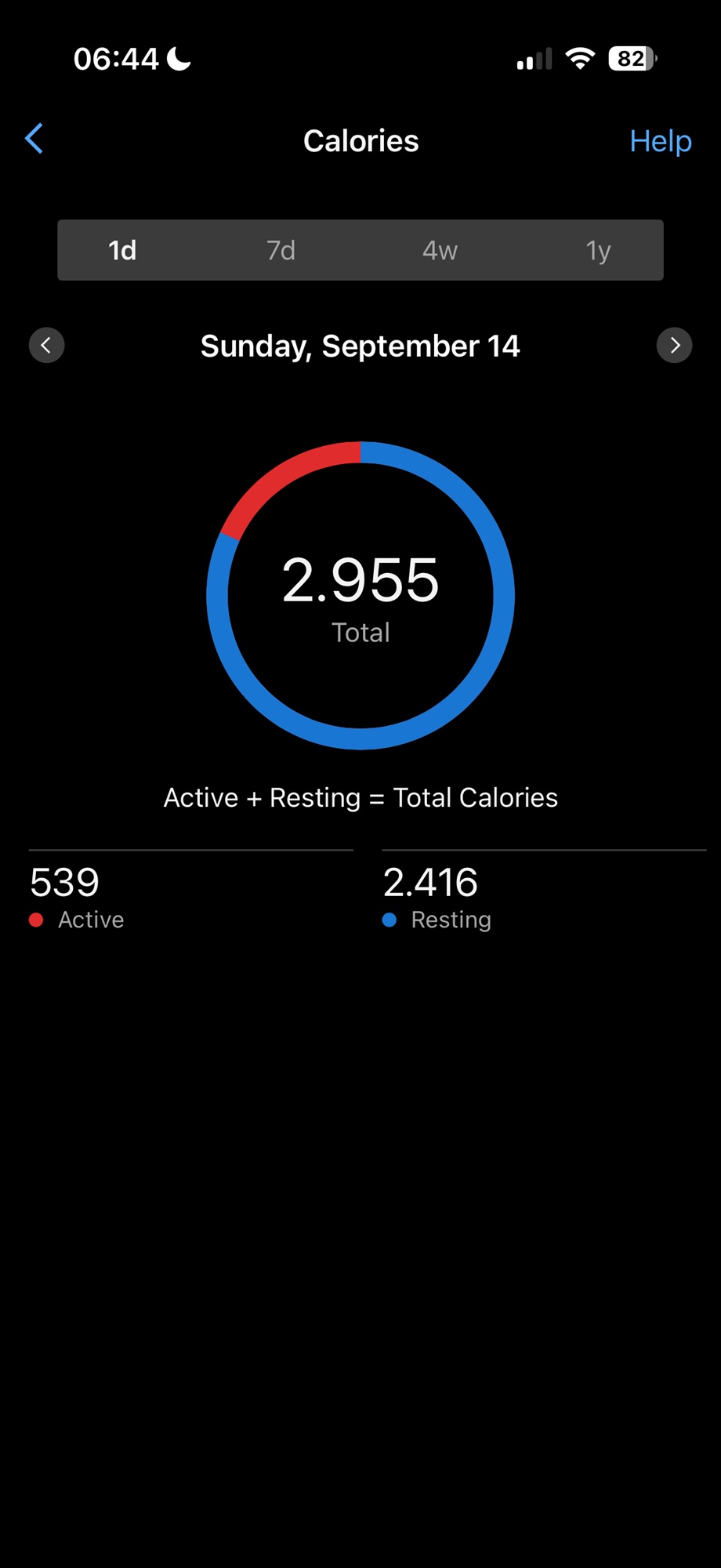Go back from the Calories screen
721x1568 pixels.
[34, 140]
